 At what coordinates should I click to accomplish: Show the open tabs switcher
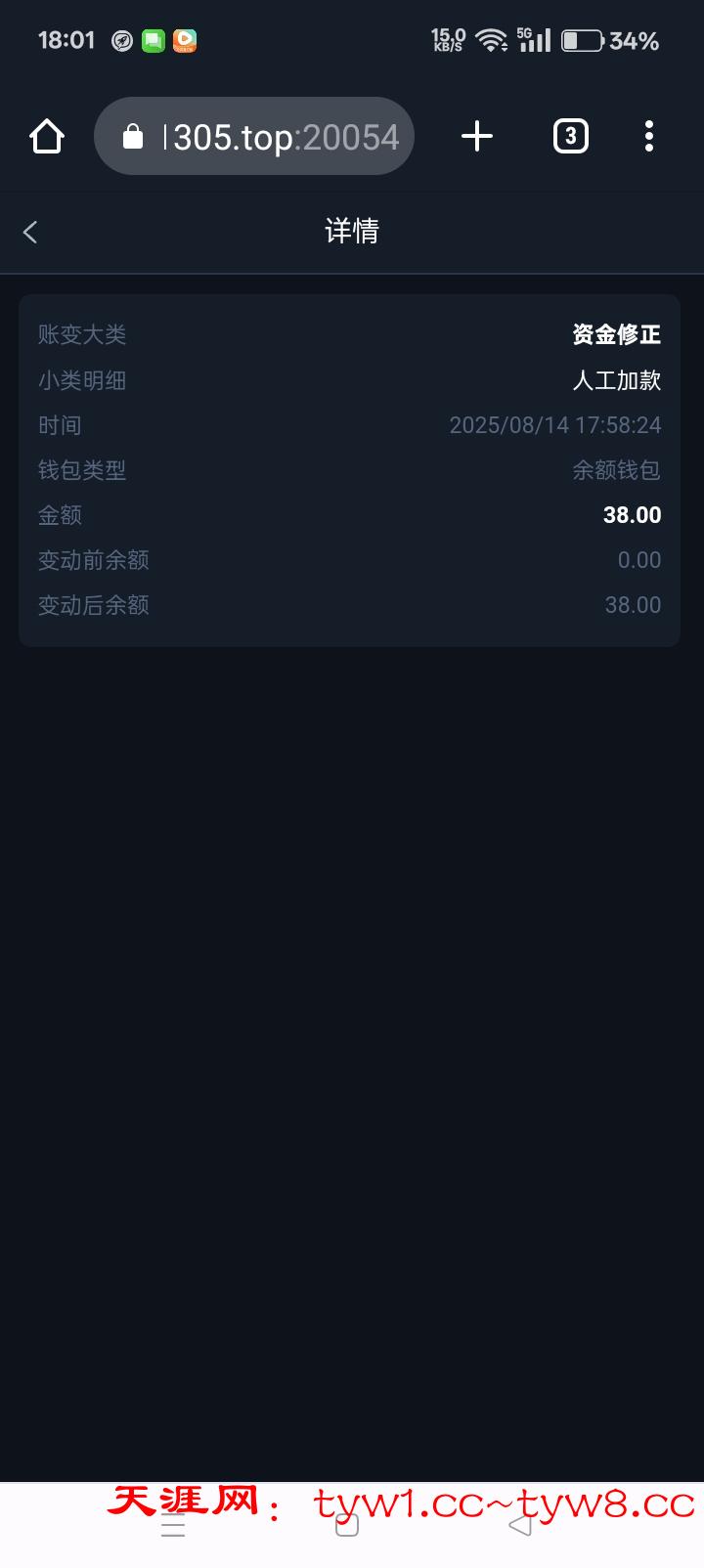coord(571,136)
